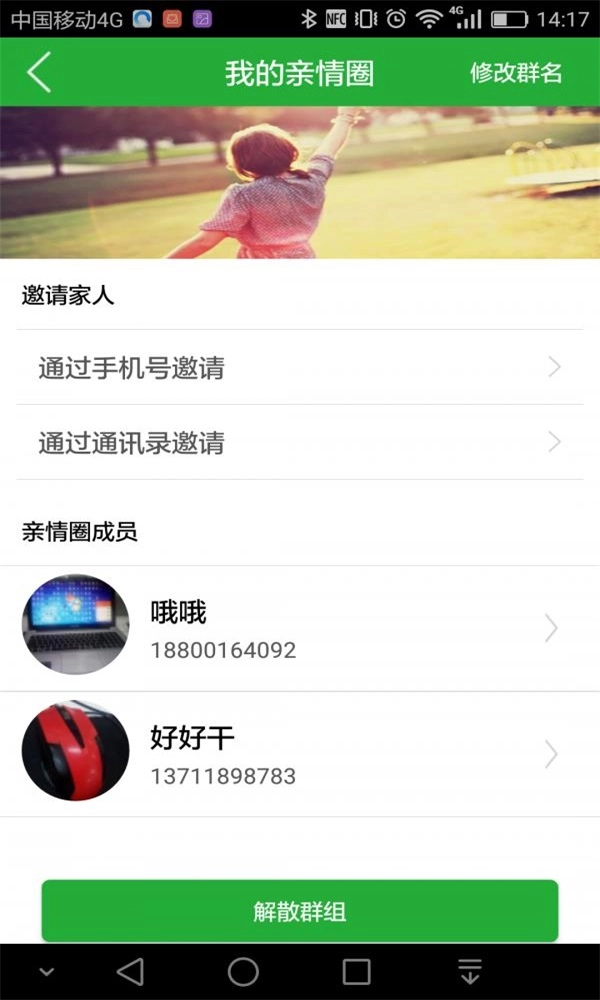Viewport: 600px width, 1000px height.
Task: Tap 修改群名 to rename the group
Action: click(516, 73)
